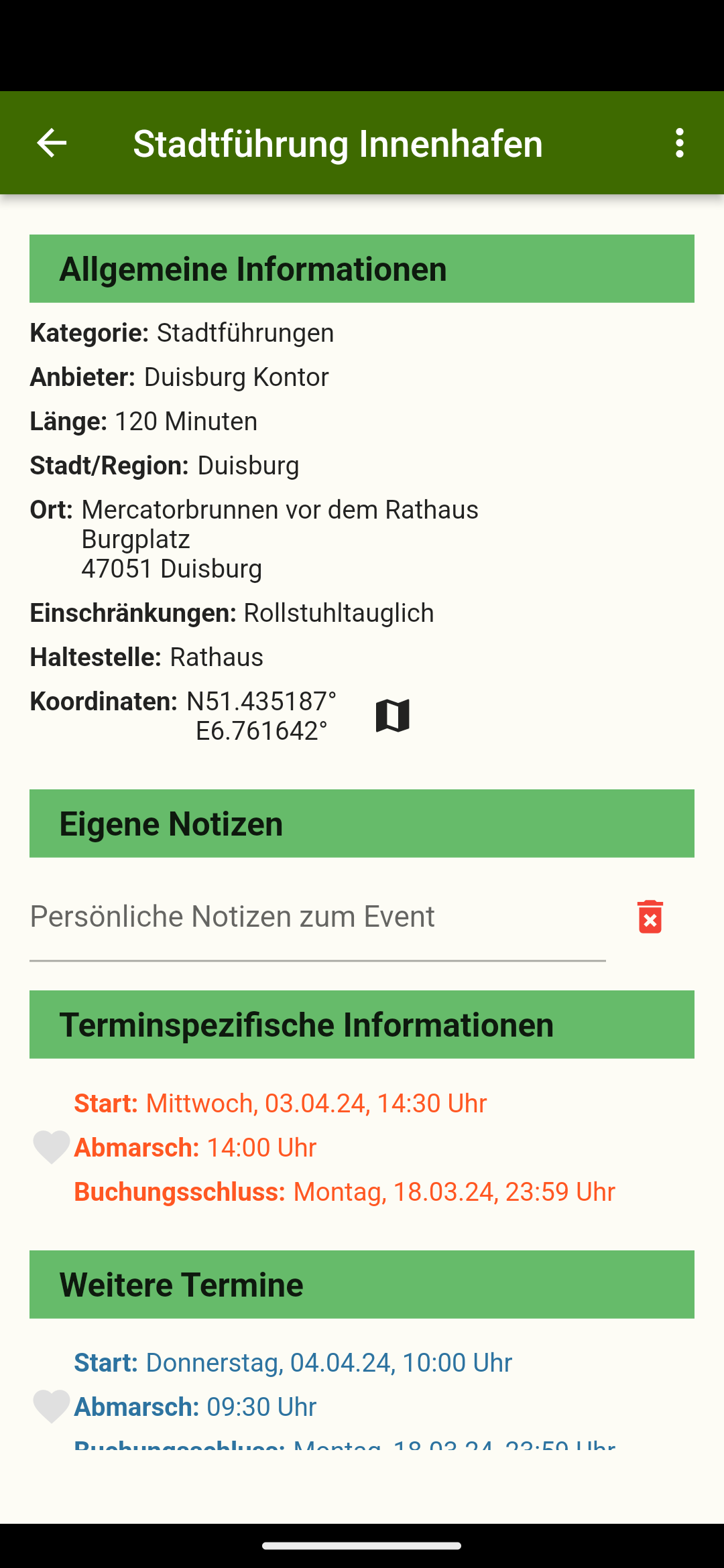The image size is (724, 1568).
Task: Collapse the Weitere Termine section
Action: pyautogui.click(x=362, y=1283)
